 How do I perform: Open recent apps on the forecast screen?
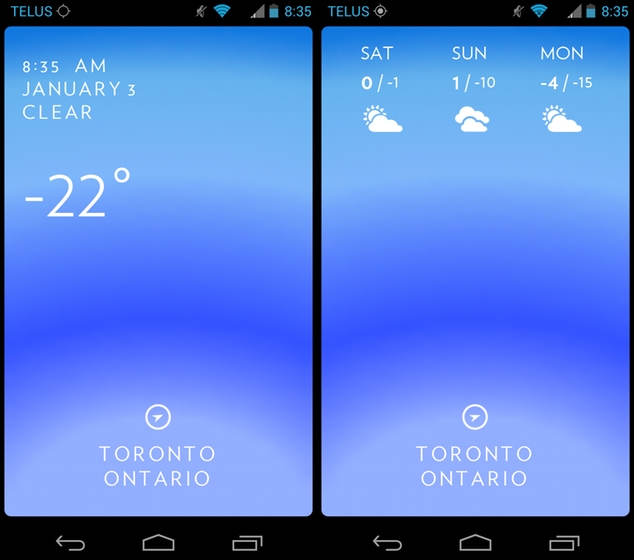[563, 543]
